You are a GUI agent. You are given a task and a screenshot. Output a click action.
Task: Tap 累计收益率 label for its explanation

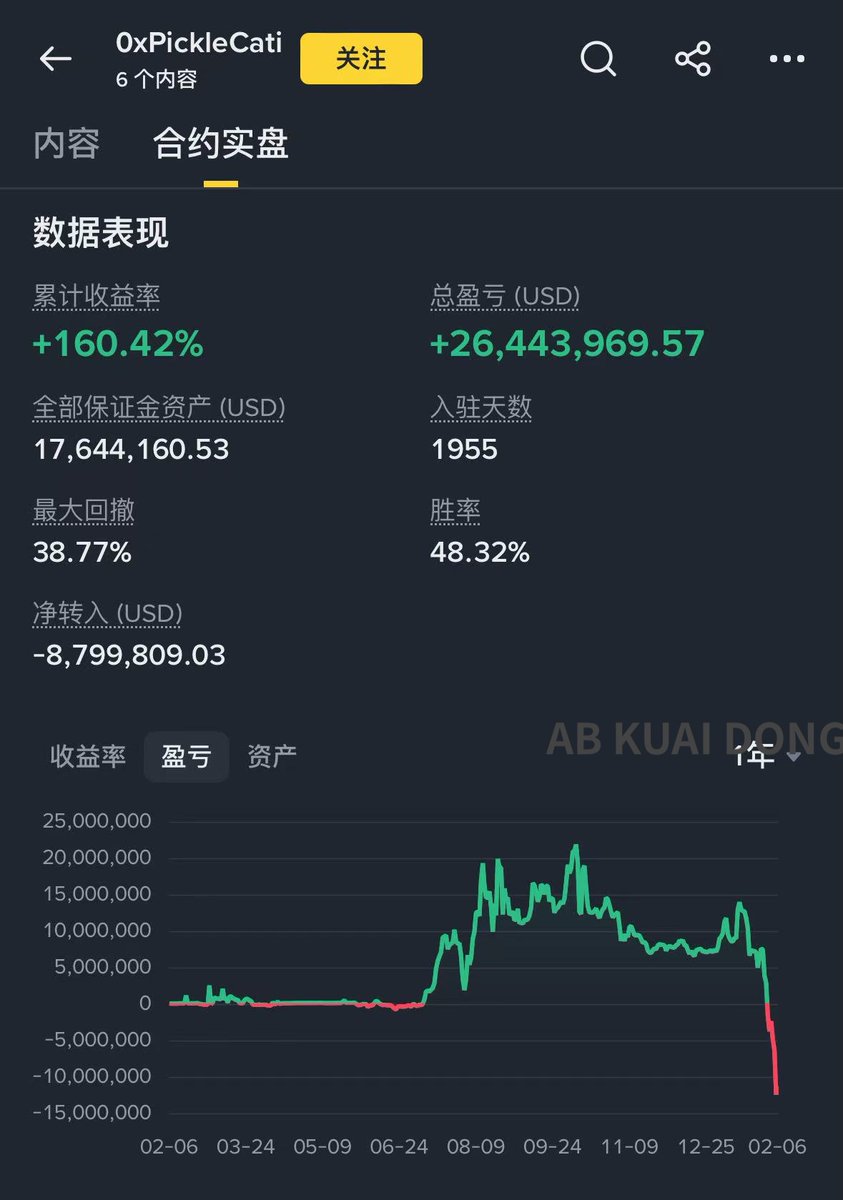click(96, 296)
